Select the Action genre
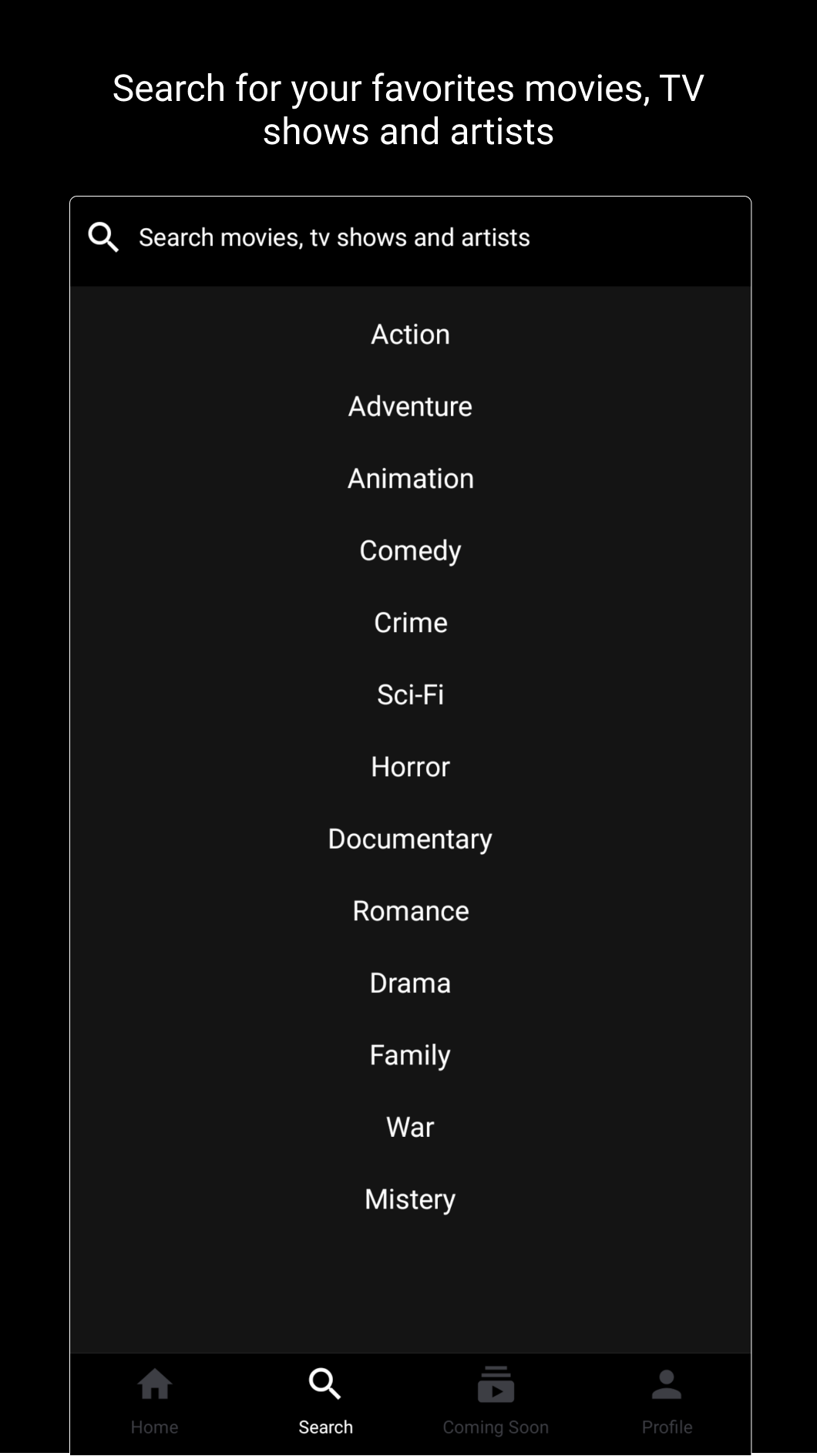Screen dimensions: 817x1456 click(x=409, y=334)
